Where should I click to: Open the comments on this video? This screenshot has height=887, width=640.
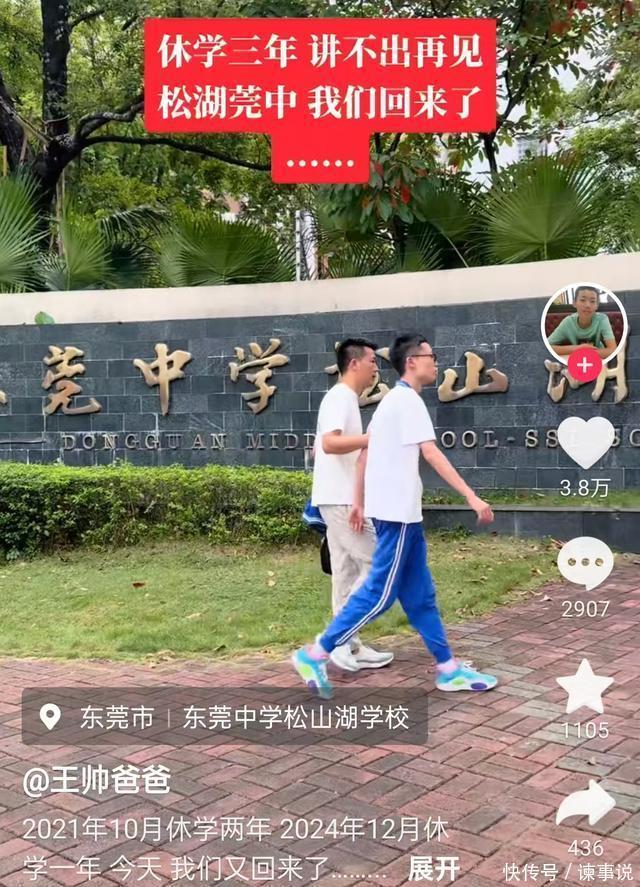click(x=585, y=563)
